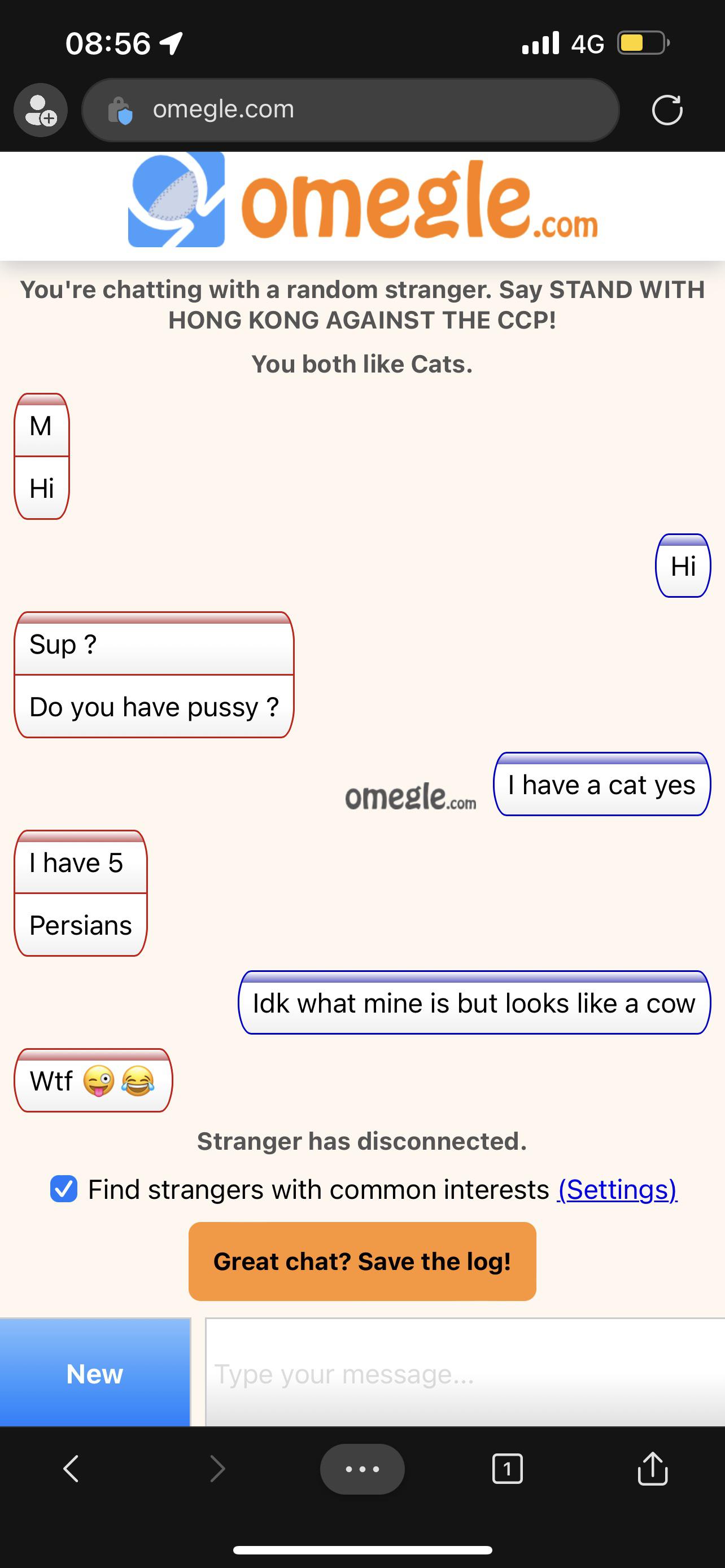Open the profile account icon in the address bar

40,110
